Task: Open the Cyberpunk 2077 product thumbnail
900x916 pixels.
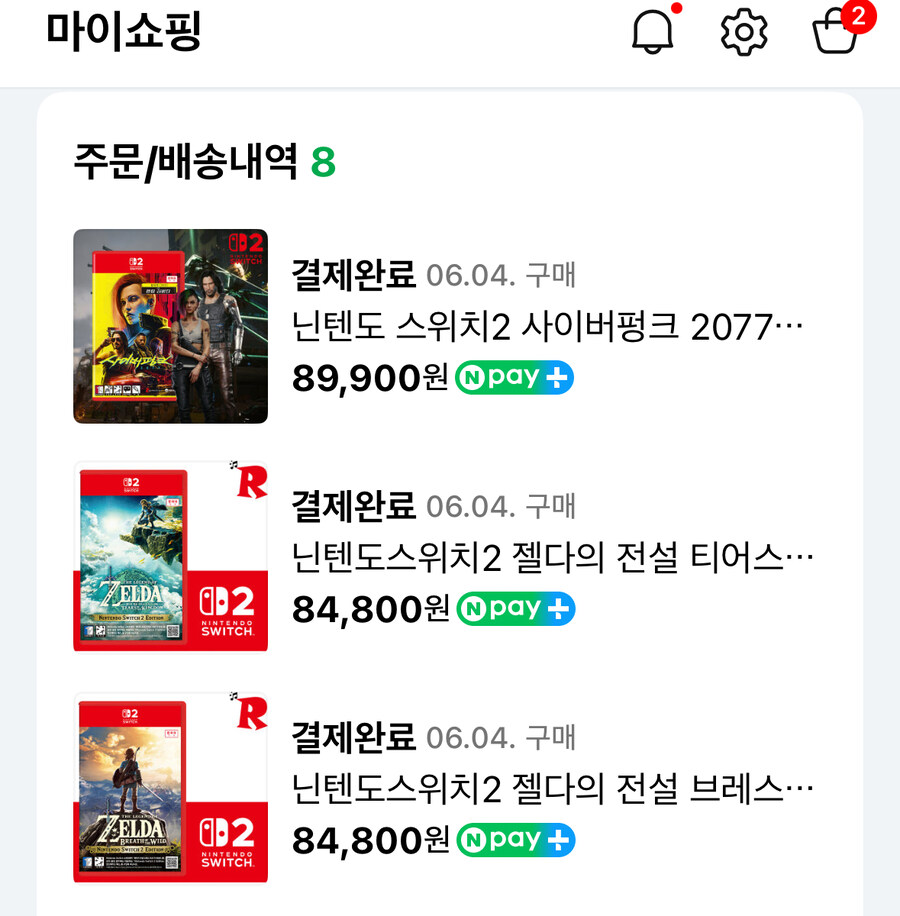Action: [170, 325]
